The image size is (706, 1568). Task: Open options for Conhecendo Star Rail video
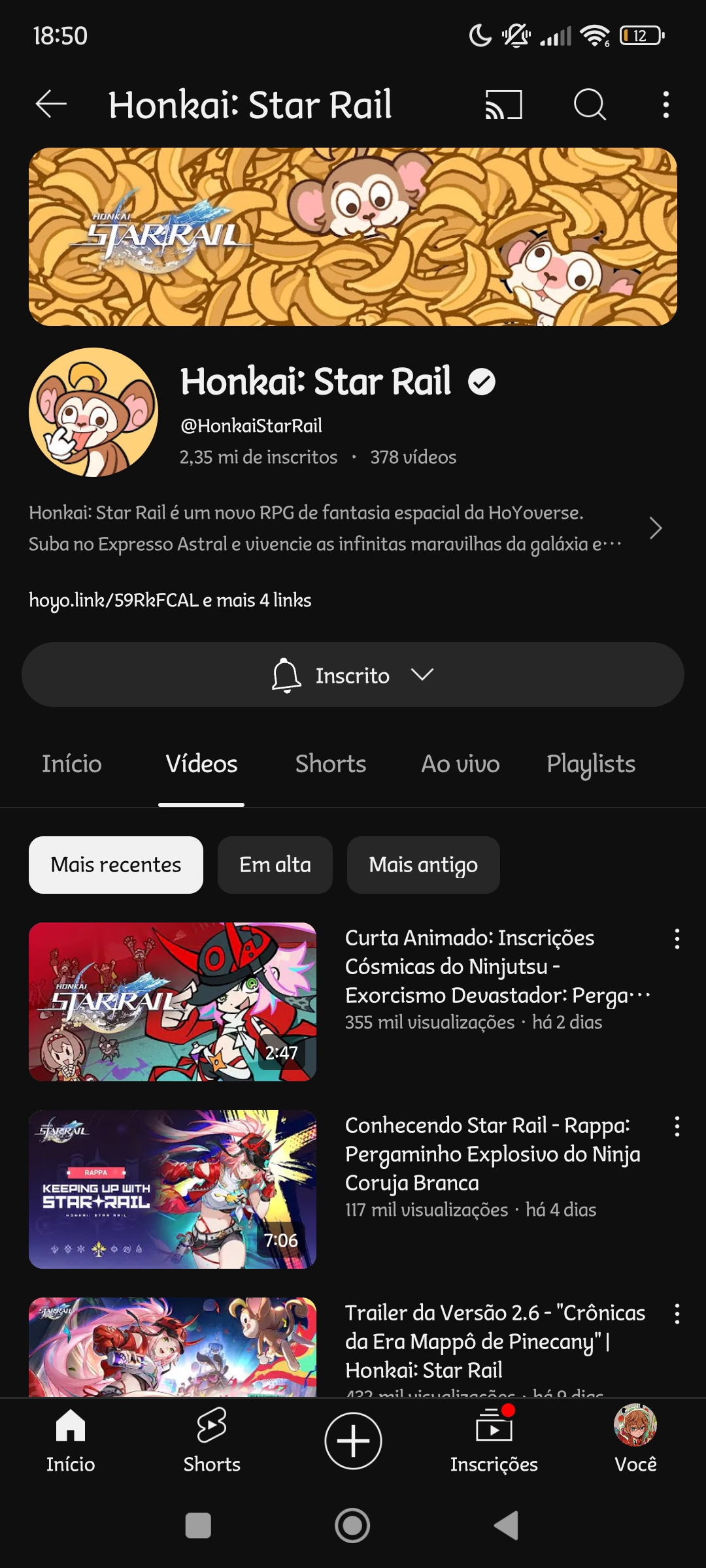(677, 1126)
